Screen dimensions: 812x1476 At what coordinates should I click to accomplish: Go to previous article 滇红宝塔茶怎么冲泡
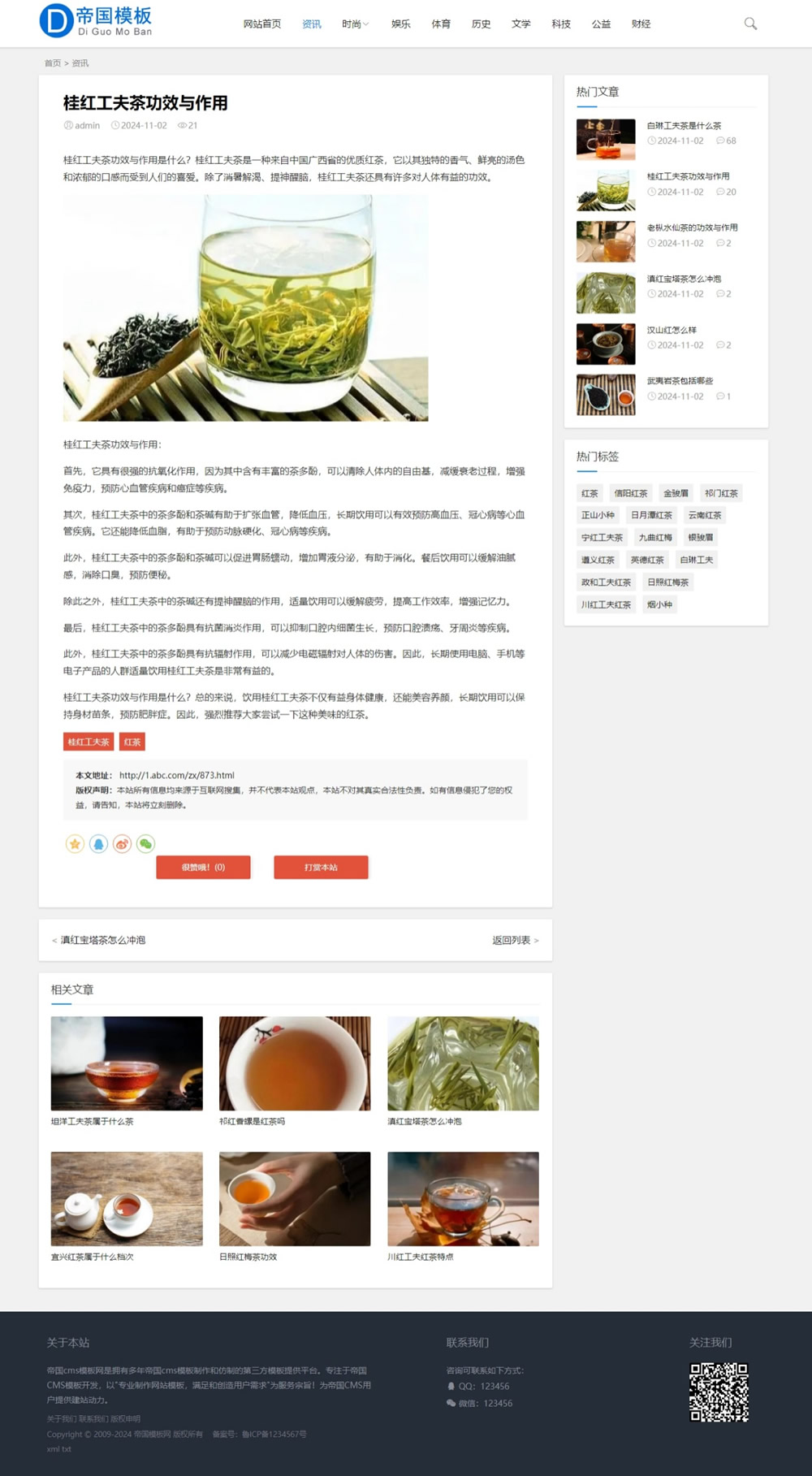(102, 940)
